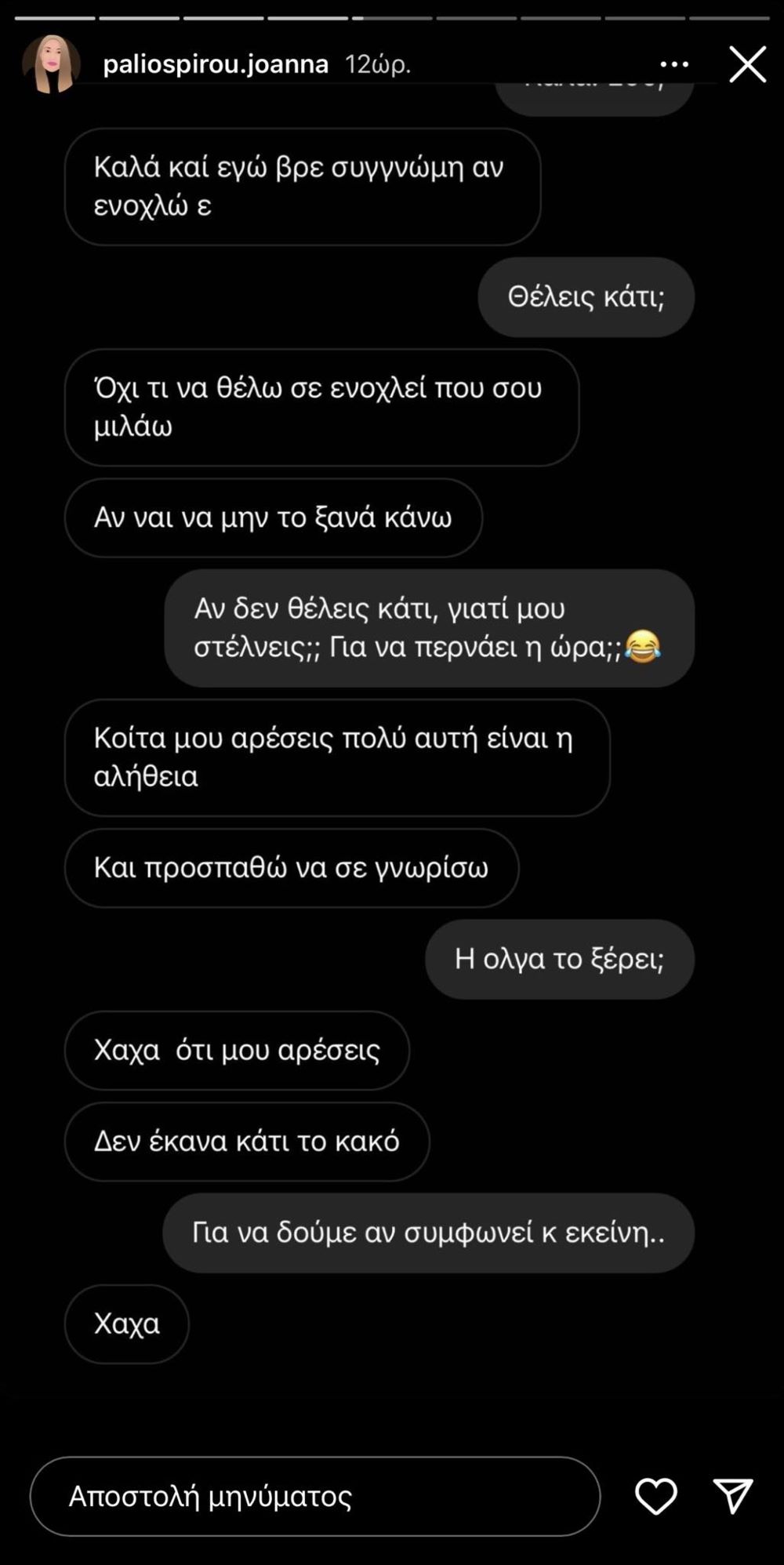The image size is (784, 1565).
Task: Share story via paper plane icon
Action: pyautogui.click(x=733, y=1496)
